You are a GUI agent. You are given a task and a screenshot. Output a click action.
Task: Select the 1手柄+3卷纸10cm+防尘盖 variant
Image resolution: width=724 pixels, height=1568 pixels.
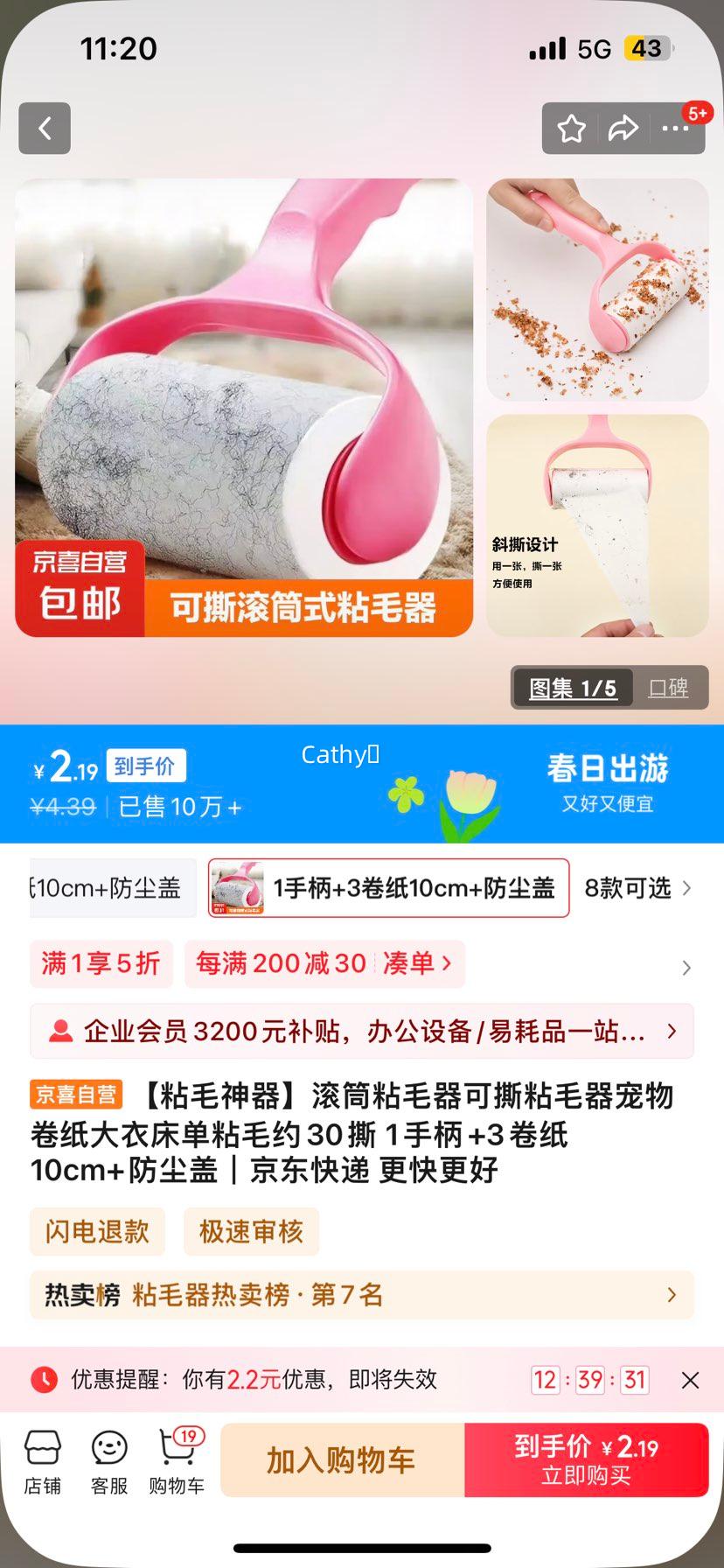point(387,888)
